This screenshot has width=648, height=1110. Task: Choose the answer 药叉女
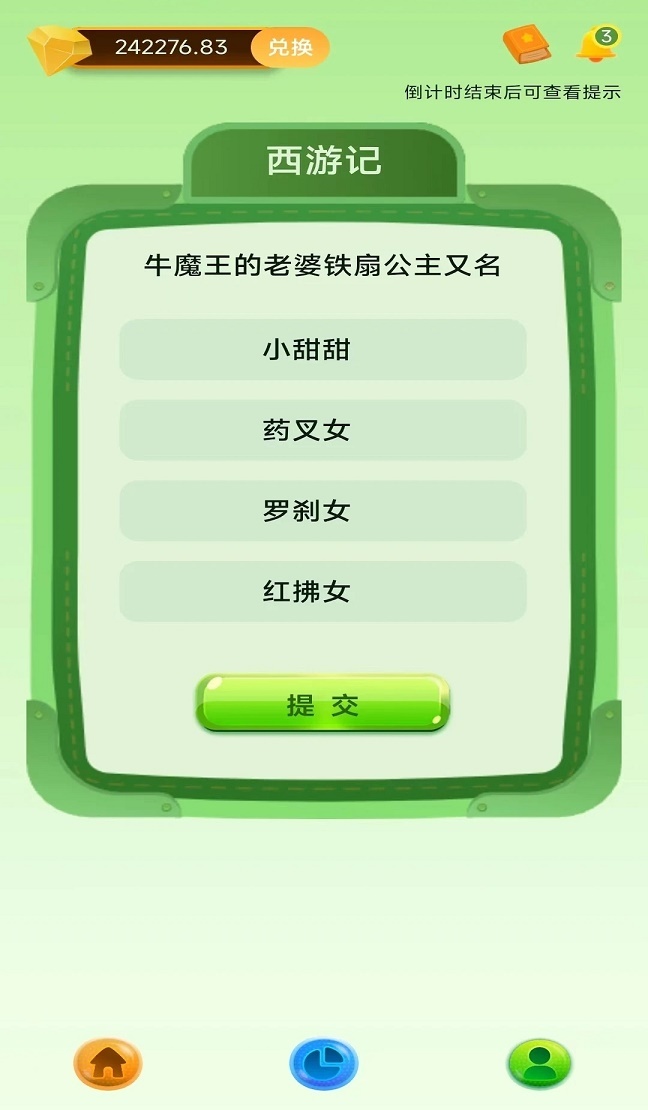[x=322, y=431]
